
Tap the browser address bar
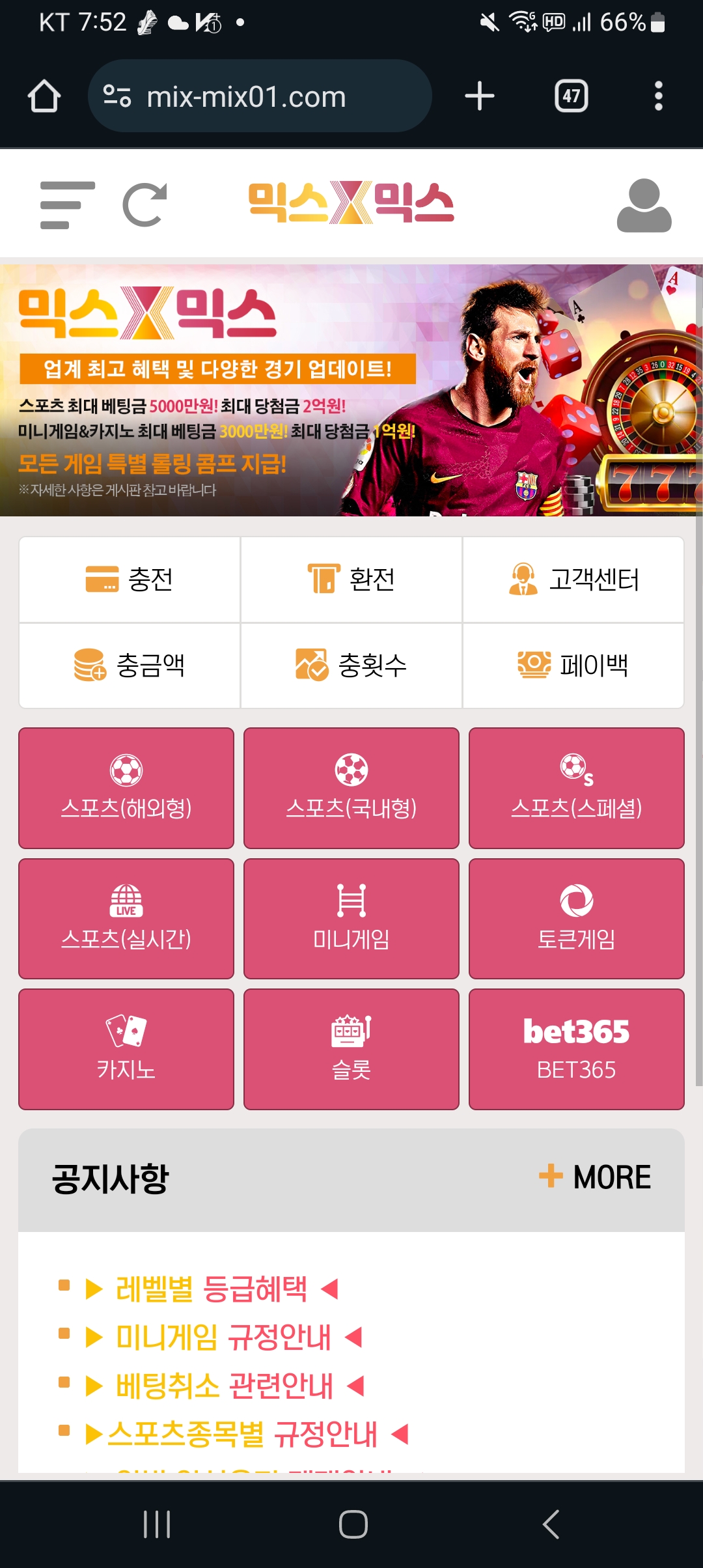(x=259, y=96)
